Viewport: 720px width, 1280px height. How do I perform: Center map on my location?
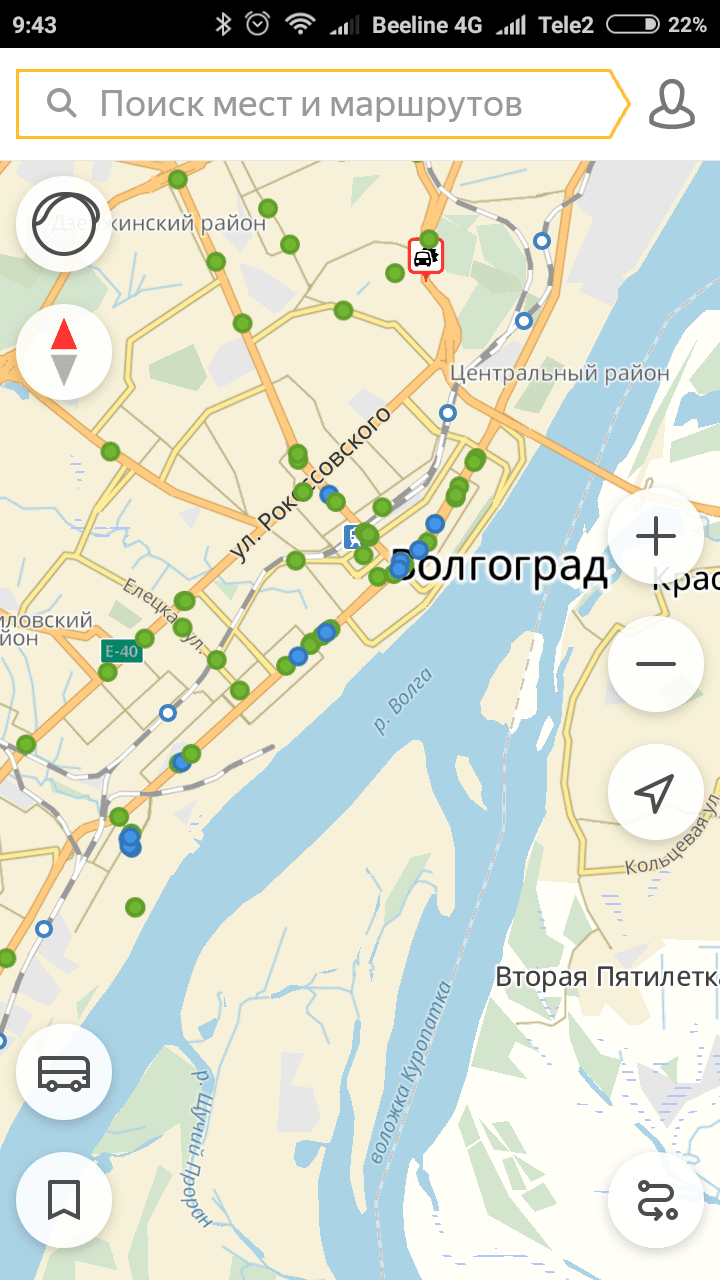(x=656, y=792)
